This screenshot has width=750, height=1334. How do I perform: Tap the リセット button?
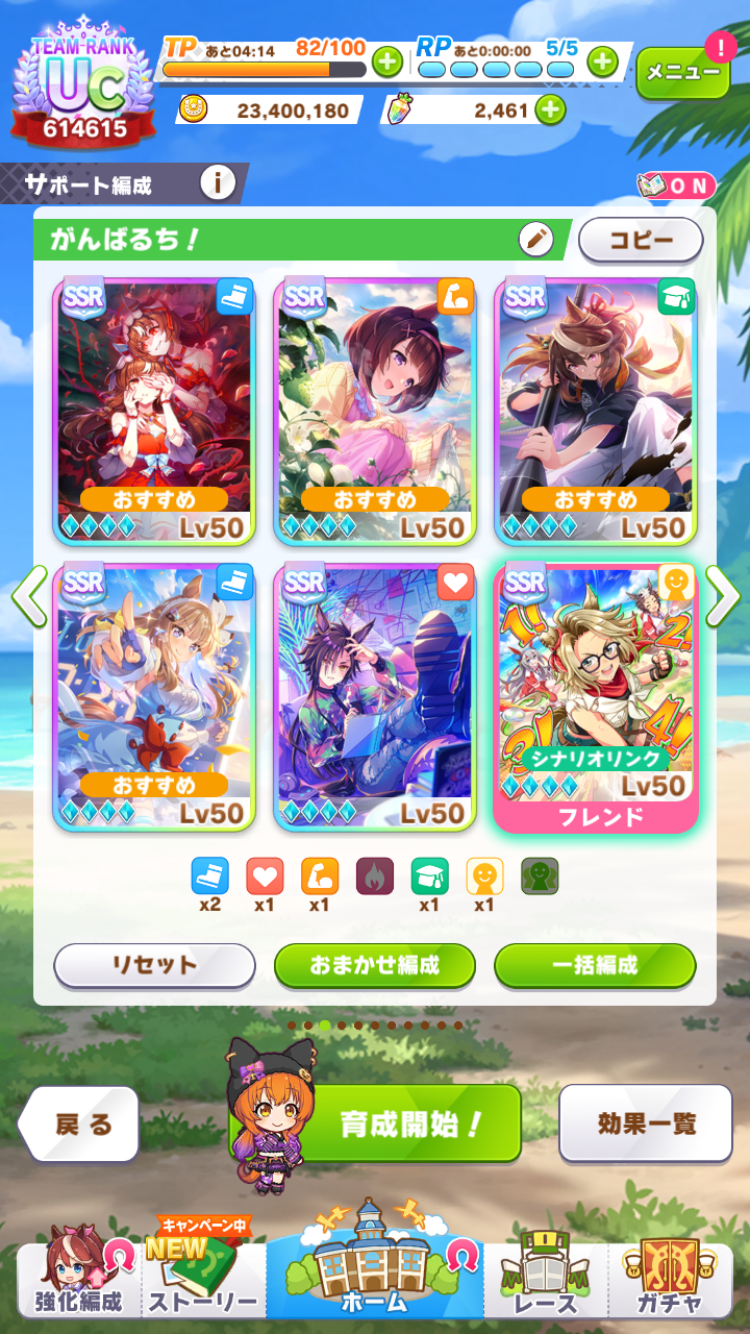tap(155, 965)
